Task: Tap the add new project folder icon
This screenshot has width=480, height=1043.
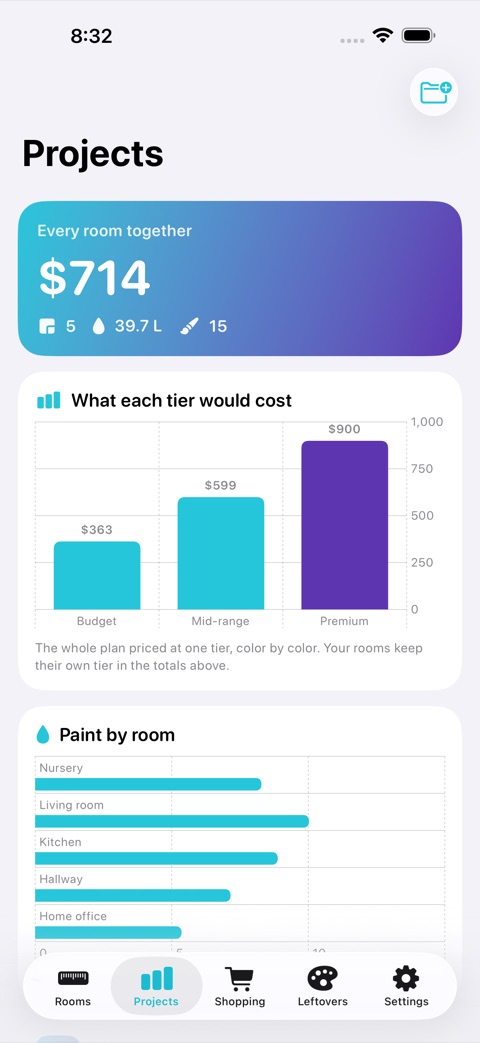Action: [x=434, y=92]
